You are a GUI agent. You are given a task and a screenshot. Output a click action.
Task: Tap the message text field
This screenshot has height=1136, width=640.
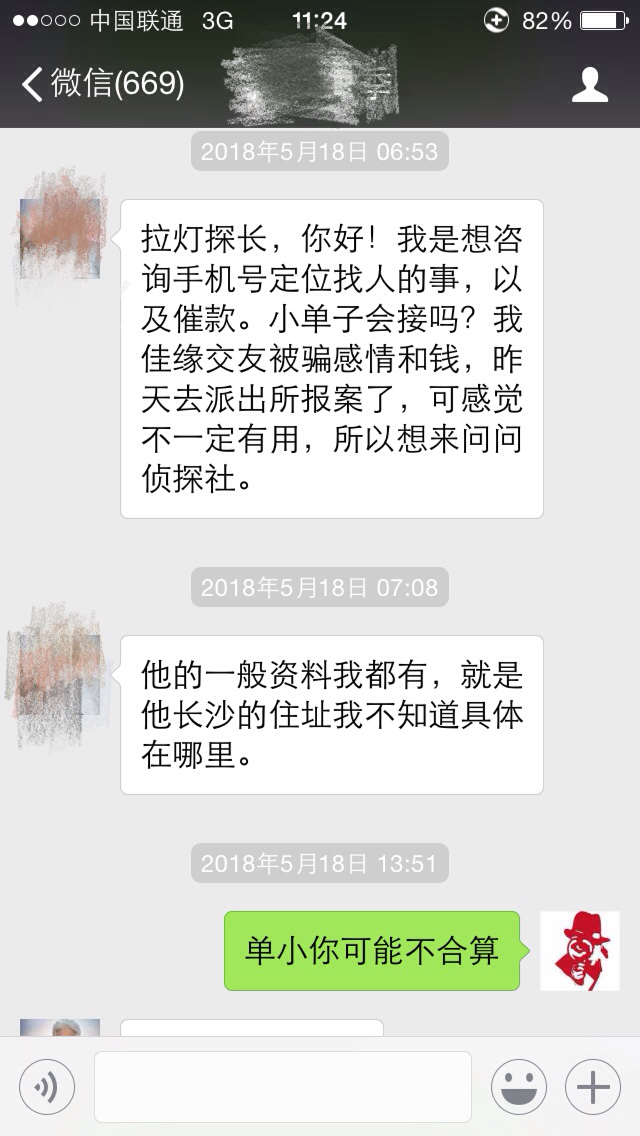point(282,1086)
